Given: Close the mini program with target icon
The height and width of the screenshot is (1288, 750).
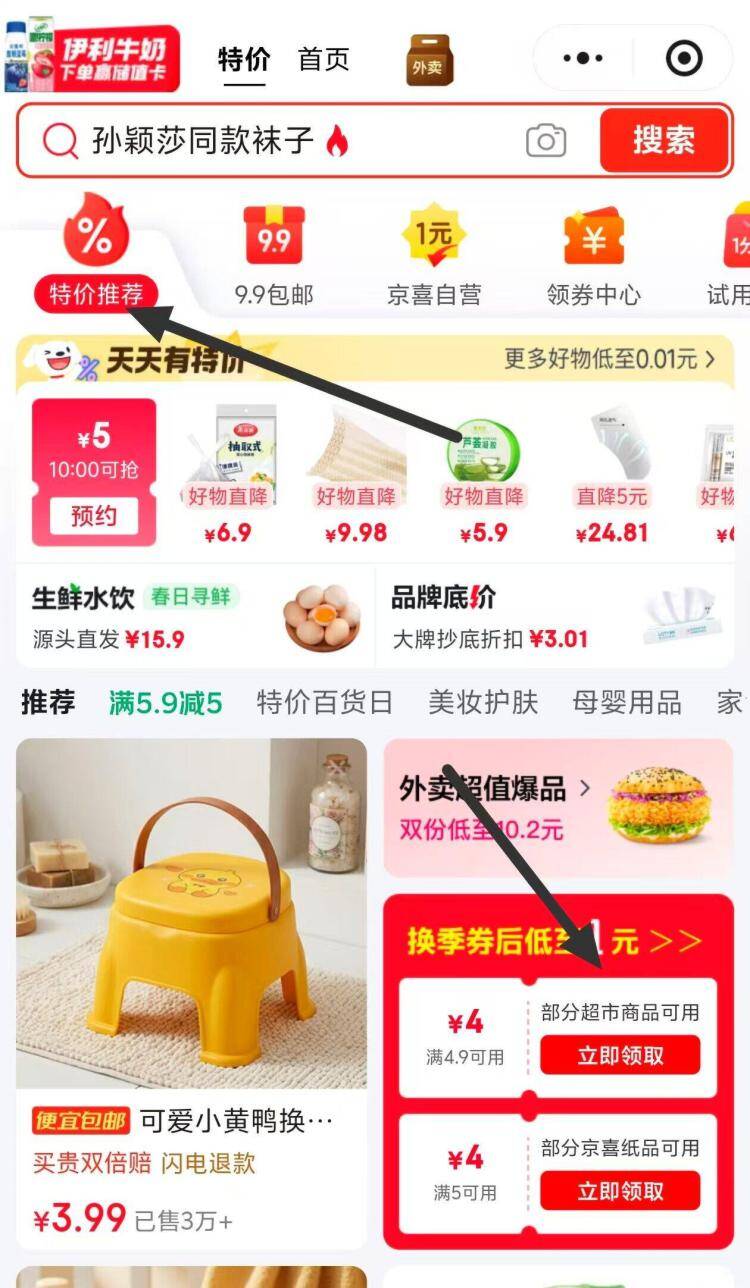Looking at the screenshot, I should 684,59.
